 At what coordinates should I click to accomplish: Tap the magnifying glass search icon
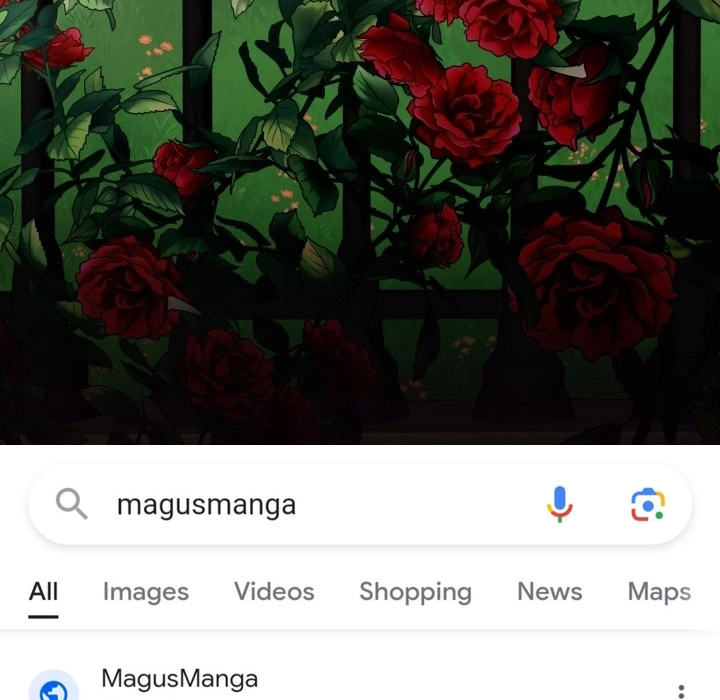pyautogui.click(x=71, y=504)
